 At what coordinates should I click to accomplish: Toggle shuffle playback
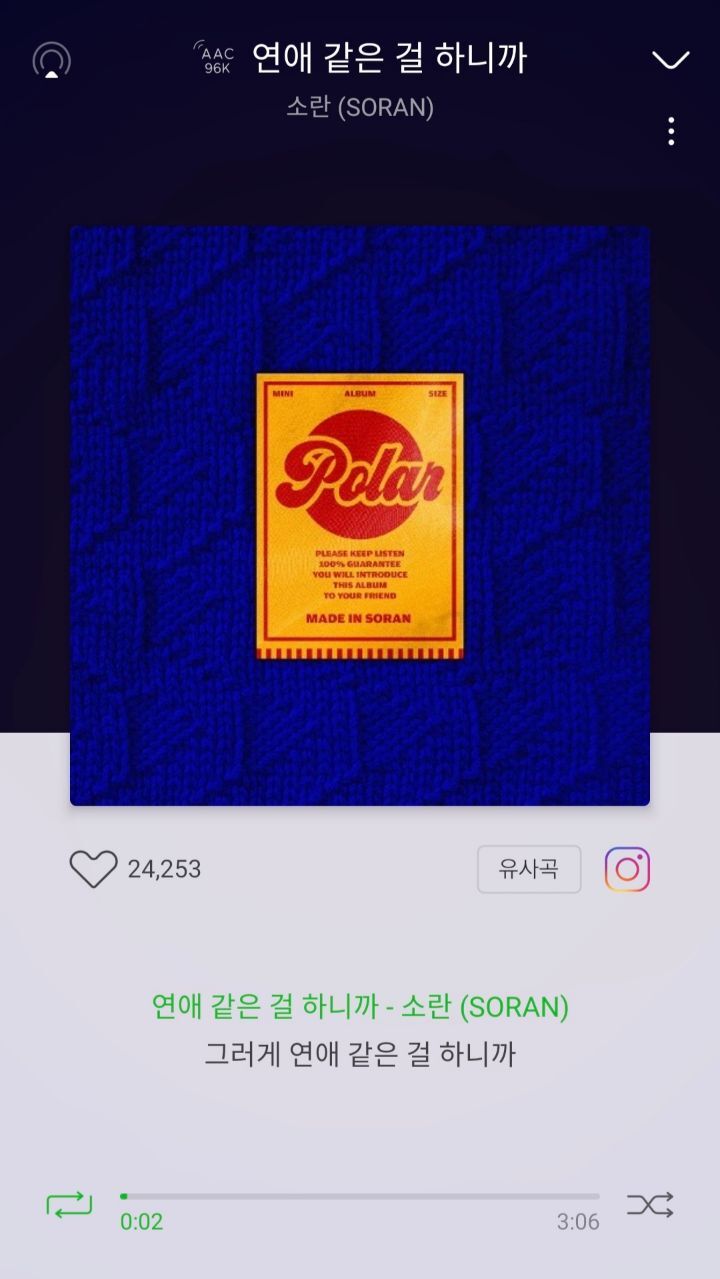point(650,1205)
